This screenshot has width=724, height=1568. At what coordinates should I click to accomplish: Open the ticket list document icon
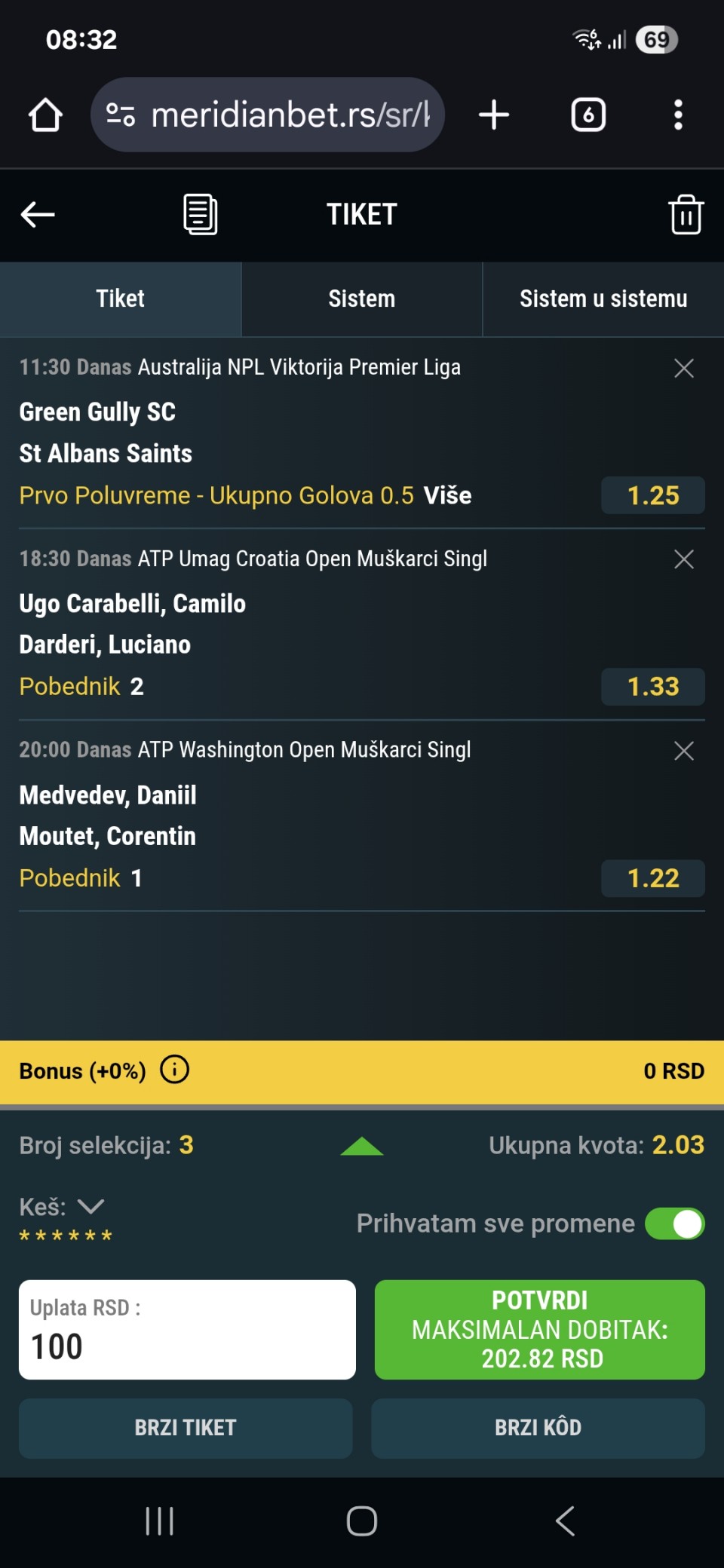(x=201, y=215)
